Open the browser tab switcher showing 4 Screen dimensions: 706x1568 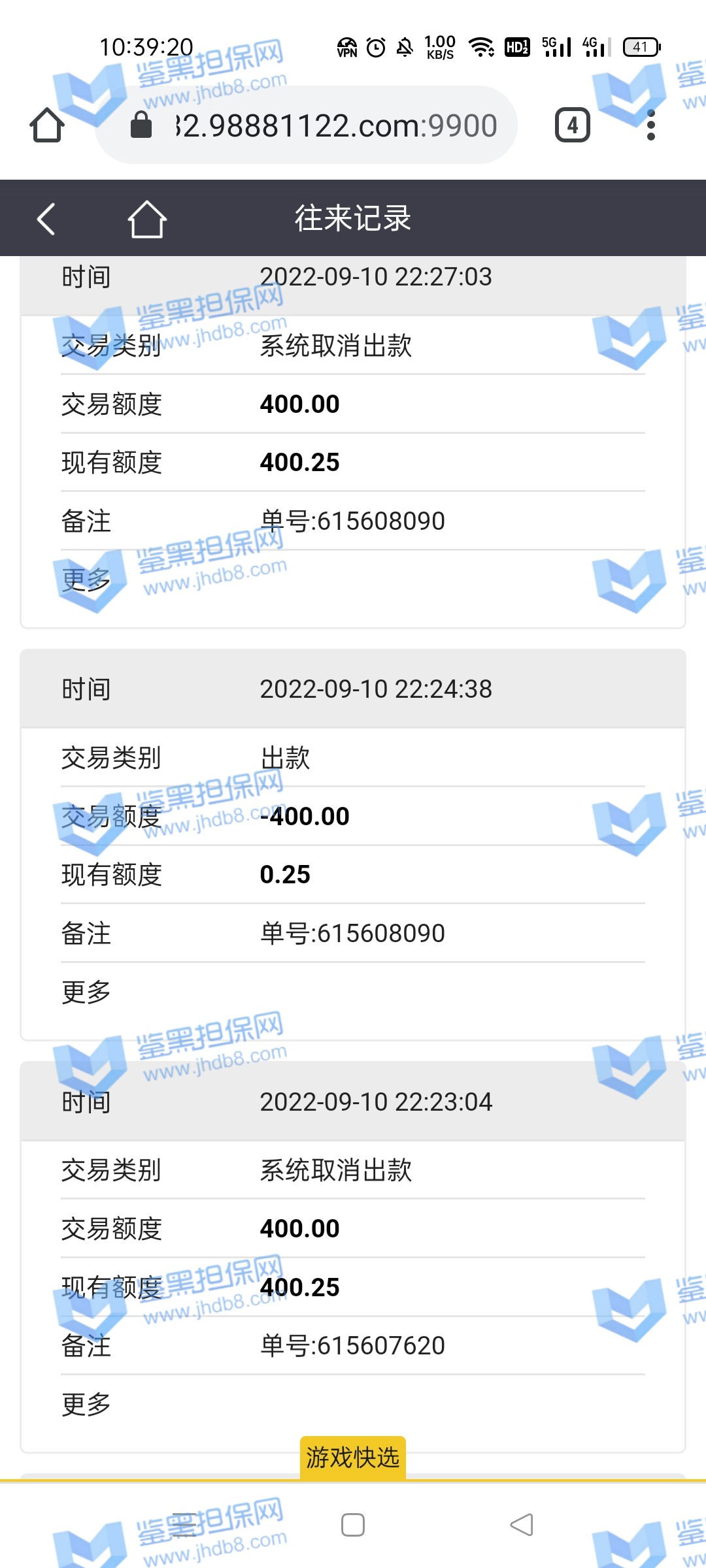point(572,125)
